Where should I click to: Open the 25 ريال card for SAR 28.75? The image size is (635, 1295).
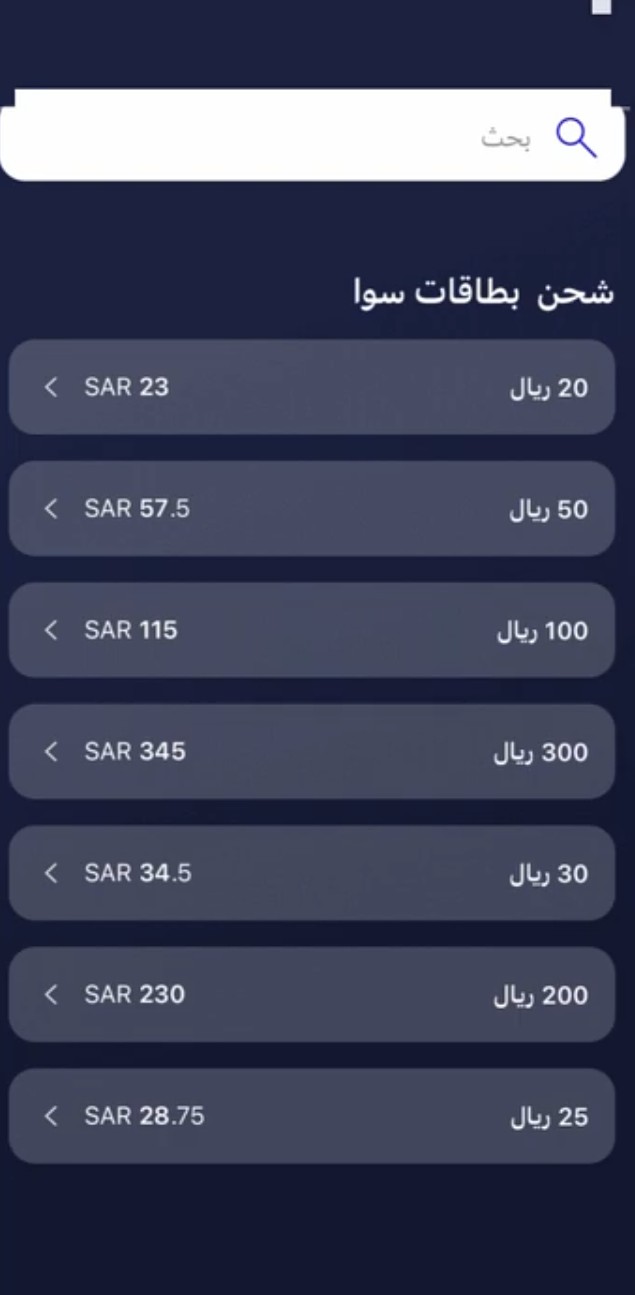click(312, 1116)
